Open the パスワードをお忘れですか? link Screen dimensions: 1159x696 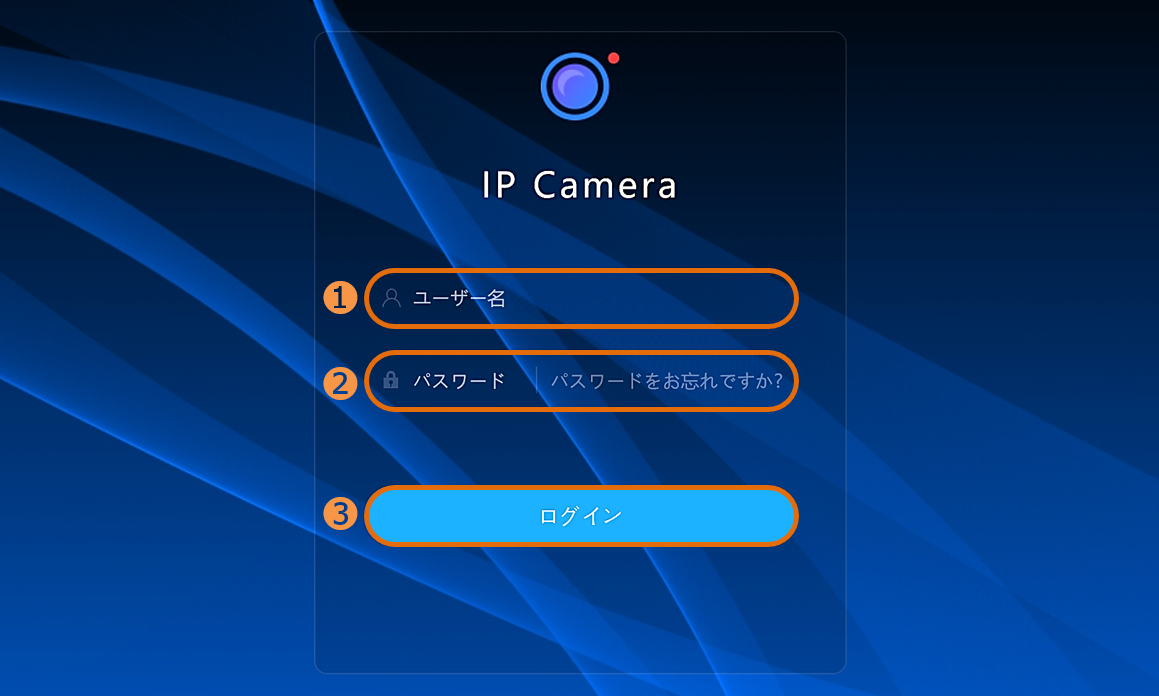(x=666, y=381)
